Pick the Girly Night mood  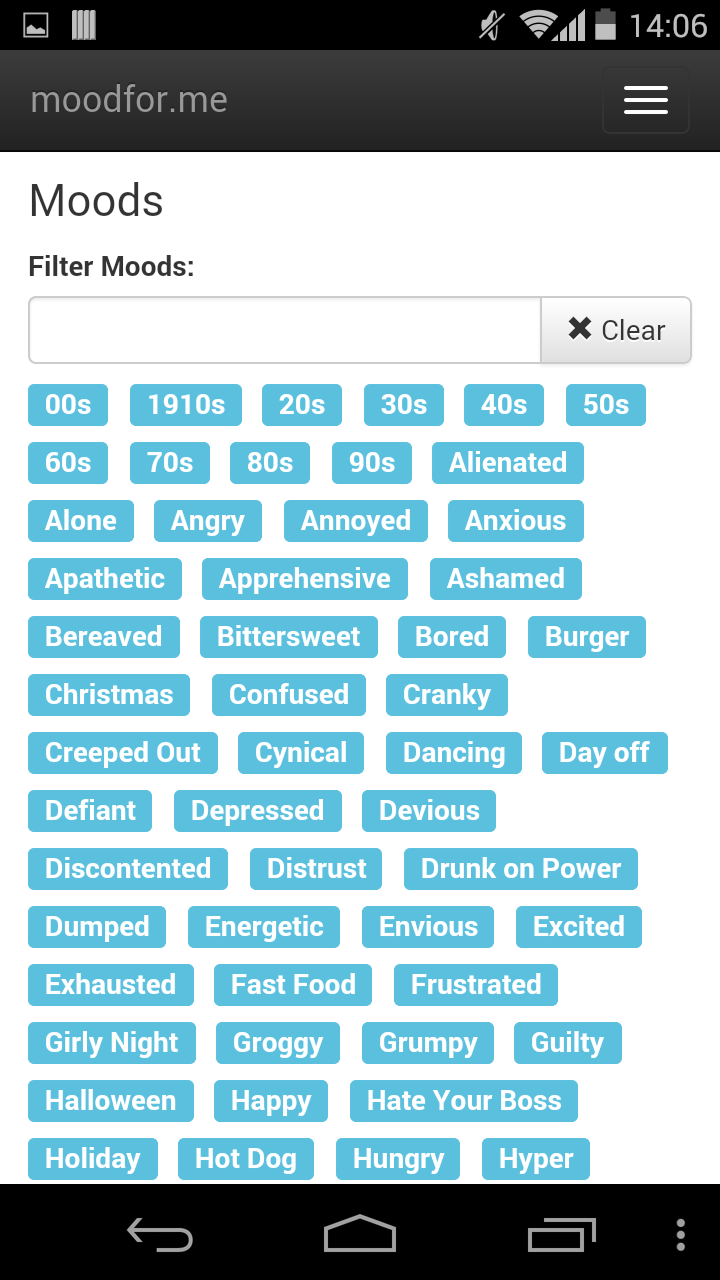112,1043
